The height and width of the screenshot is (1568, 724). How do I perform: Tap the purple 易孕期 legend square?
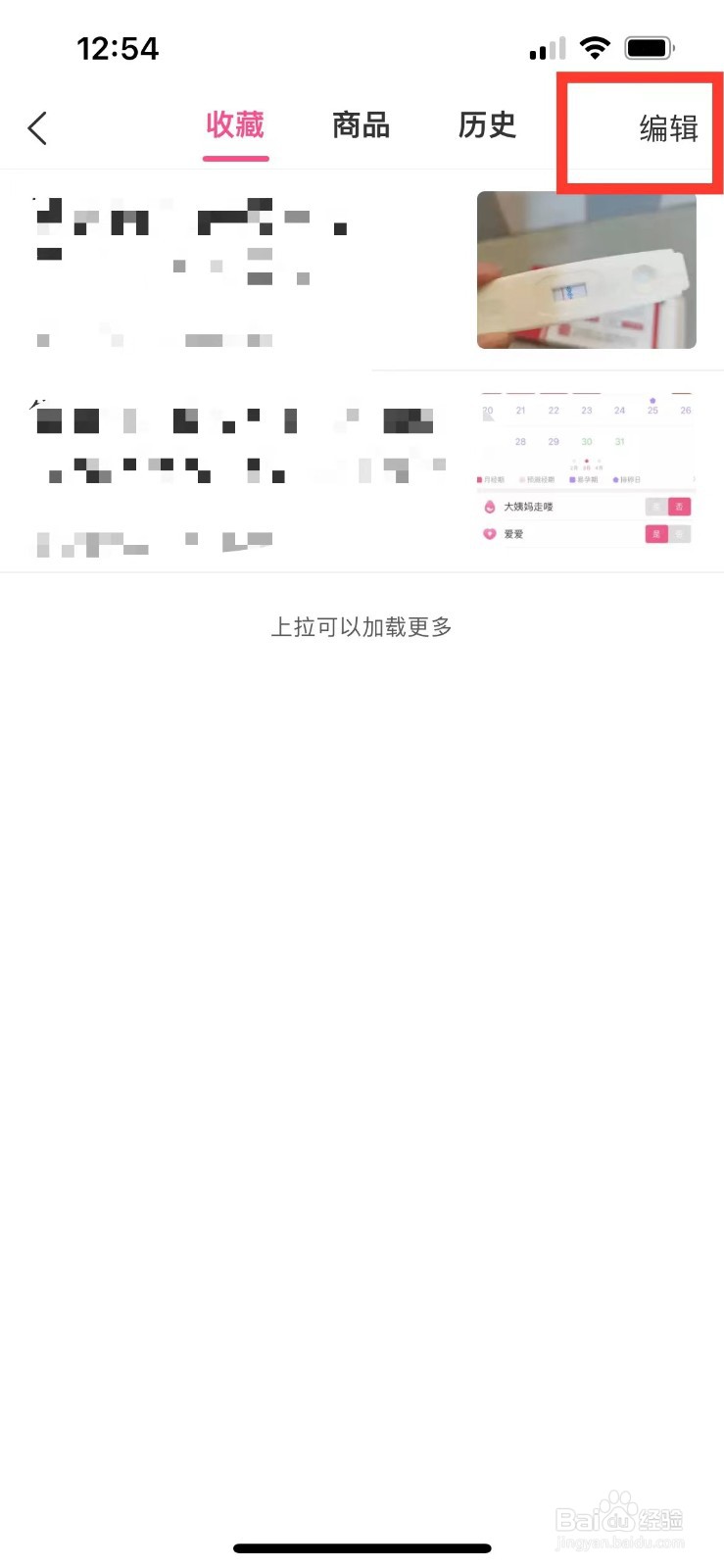pos(572,478)
